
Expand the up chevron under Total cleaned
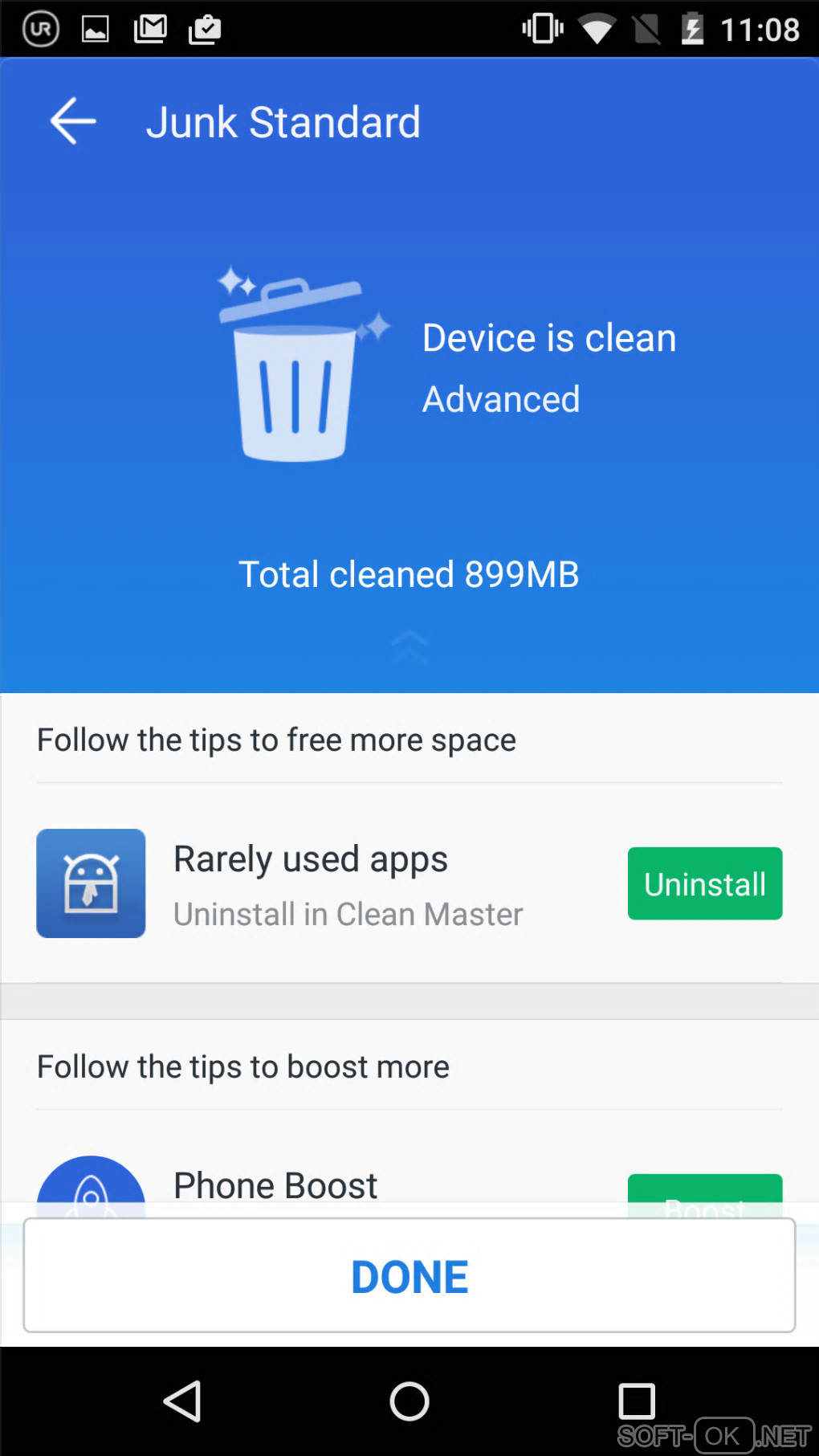pos(409,644)
